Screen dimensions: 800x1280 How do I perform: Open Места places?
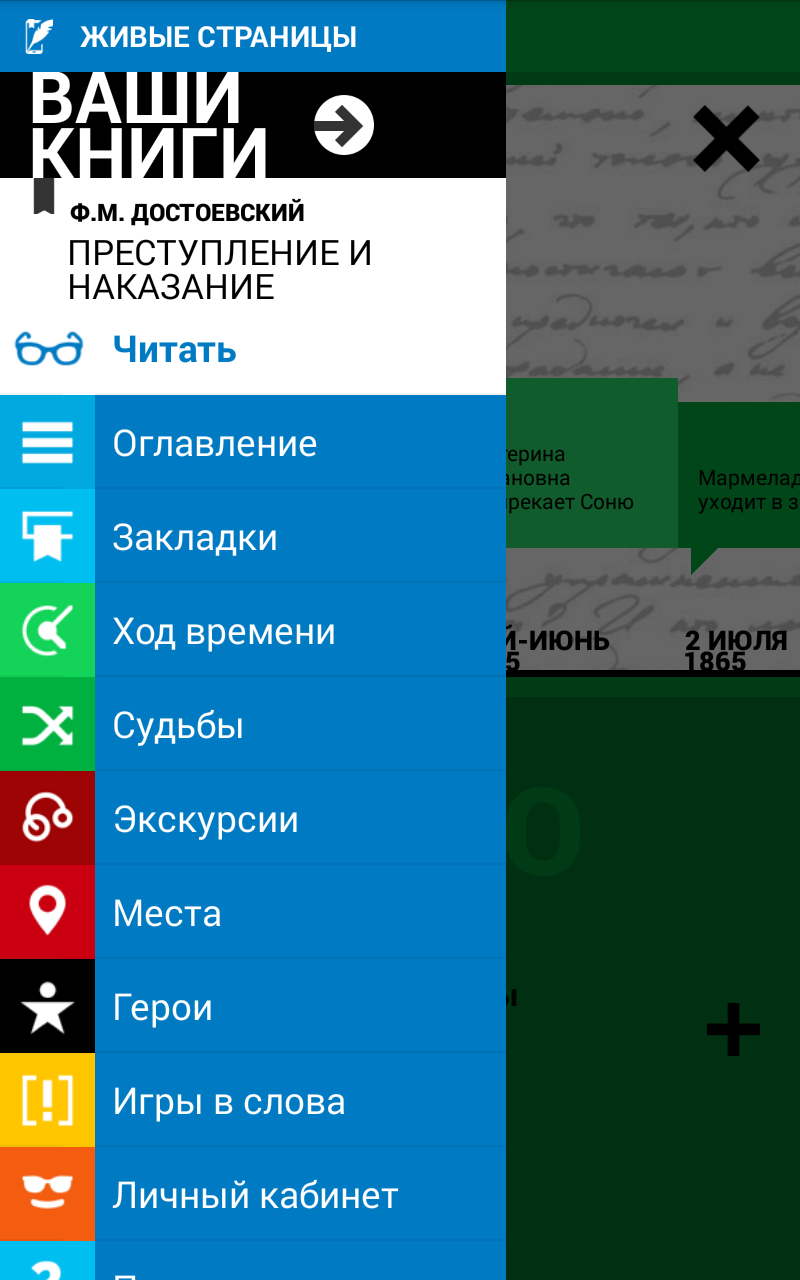pyautogui.click(x=253, y=912)
